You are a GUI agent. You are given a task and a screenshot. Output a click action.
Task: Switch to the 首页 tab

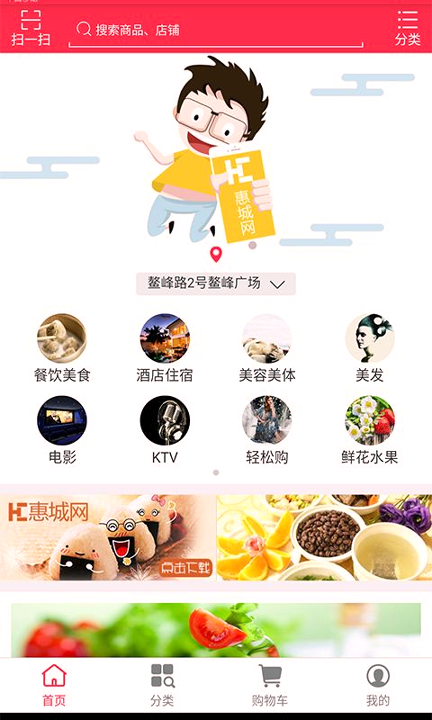(x=54, y=685)
